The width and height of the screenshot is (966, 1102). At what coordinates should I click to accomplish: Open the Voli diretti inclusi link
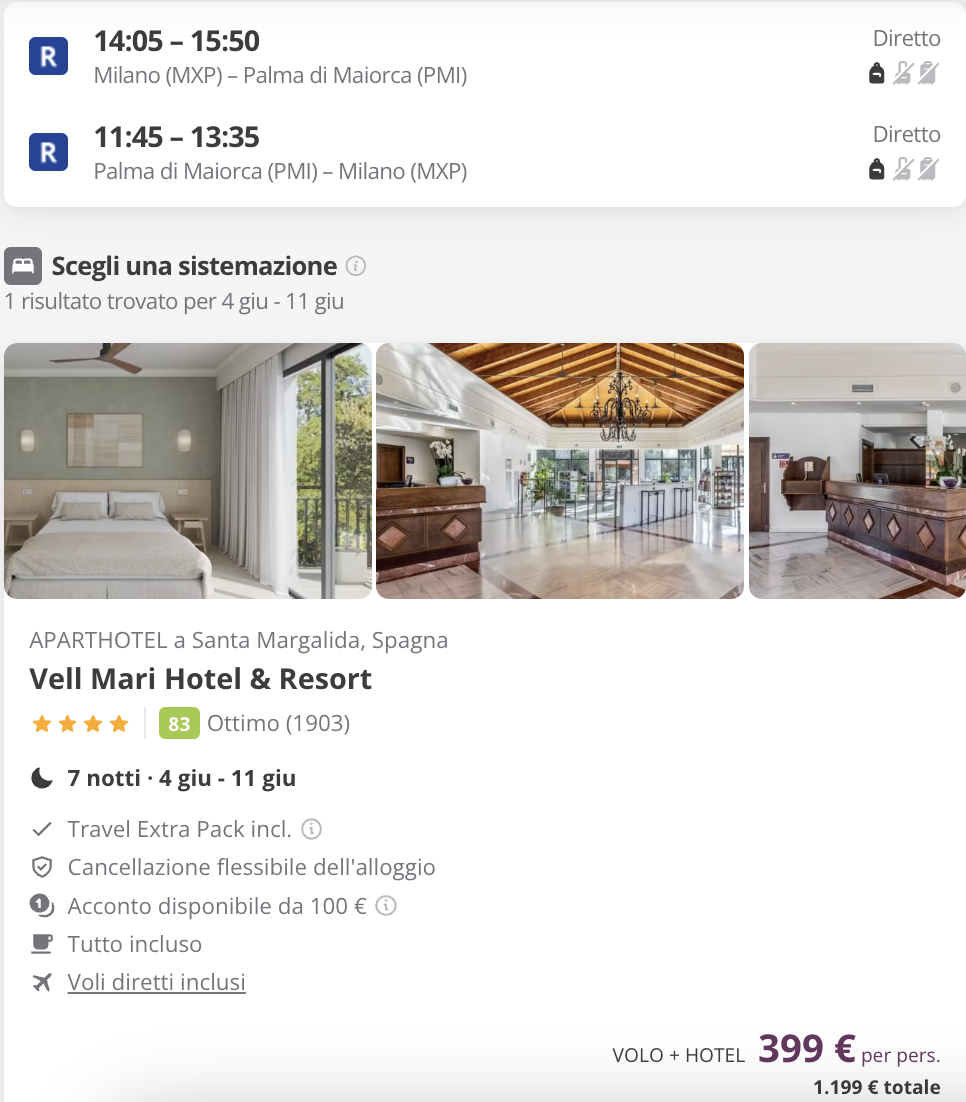pos(156,982)
